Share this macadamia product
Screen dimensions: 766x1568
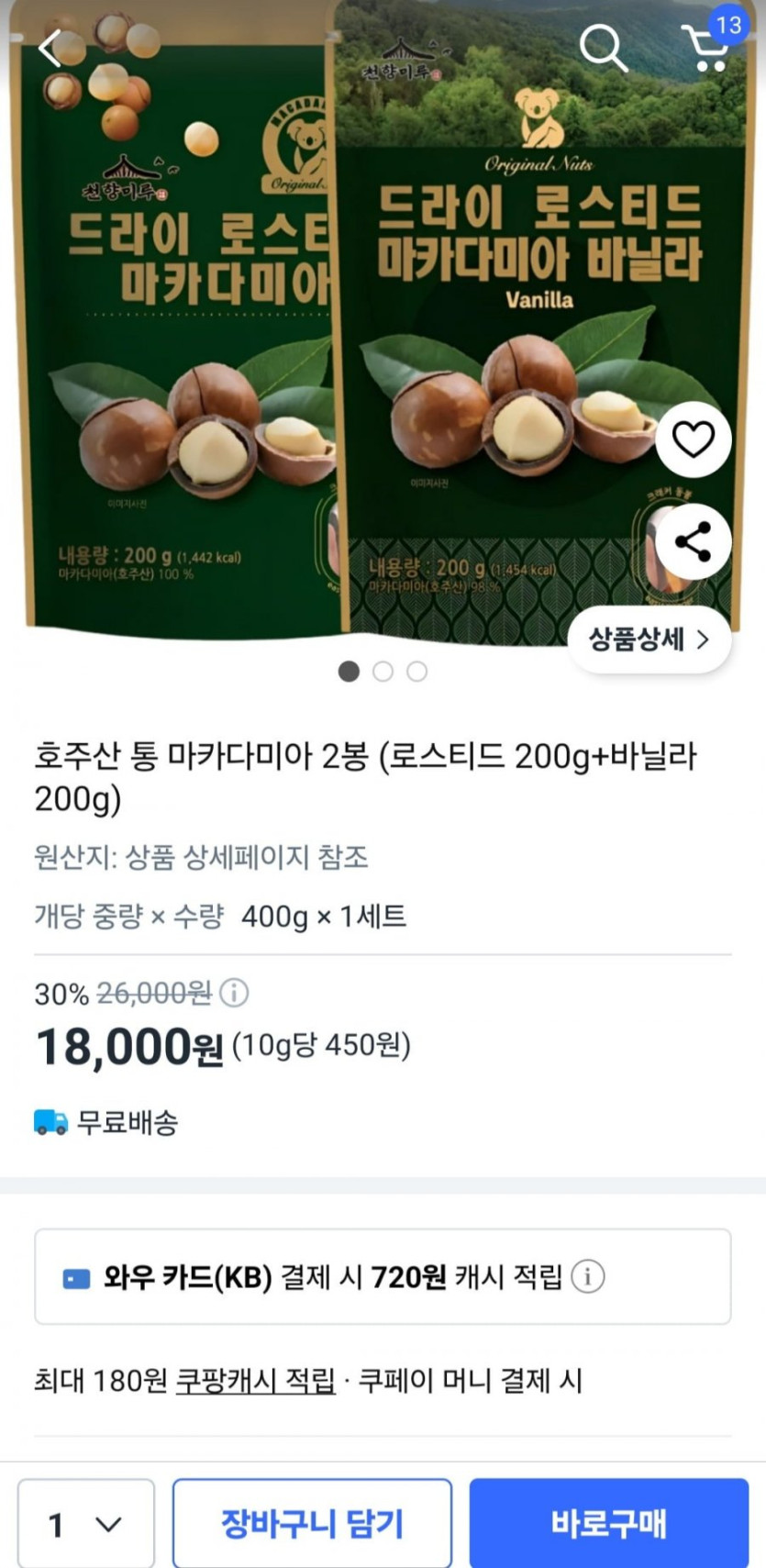[693, 541]
